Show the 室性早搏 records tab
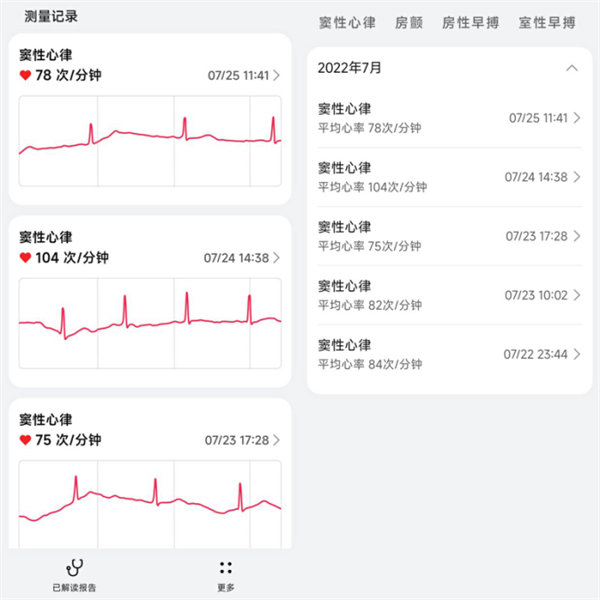Screen dimensions: 600x600 point(547,22)
